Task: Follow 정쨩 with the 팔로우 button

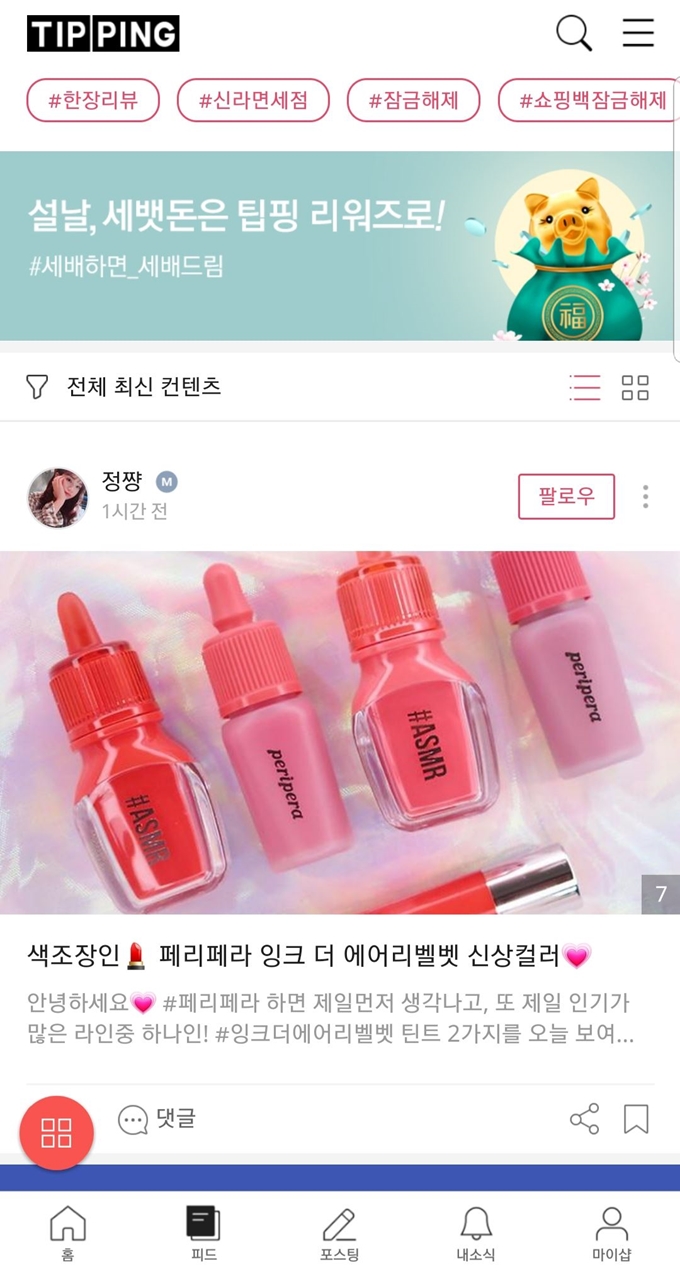Action: pyautogui.click(x=566, y=497)
